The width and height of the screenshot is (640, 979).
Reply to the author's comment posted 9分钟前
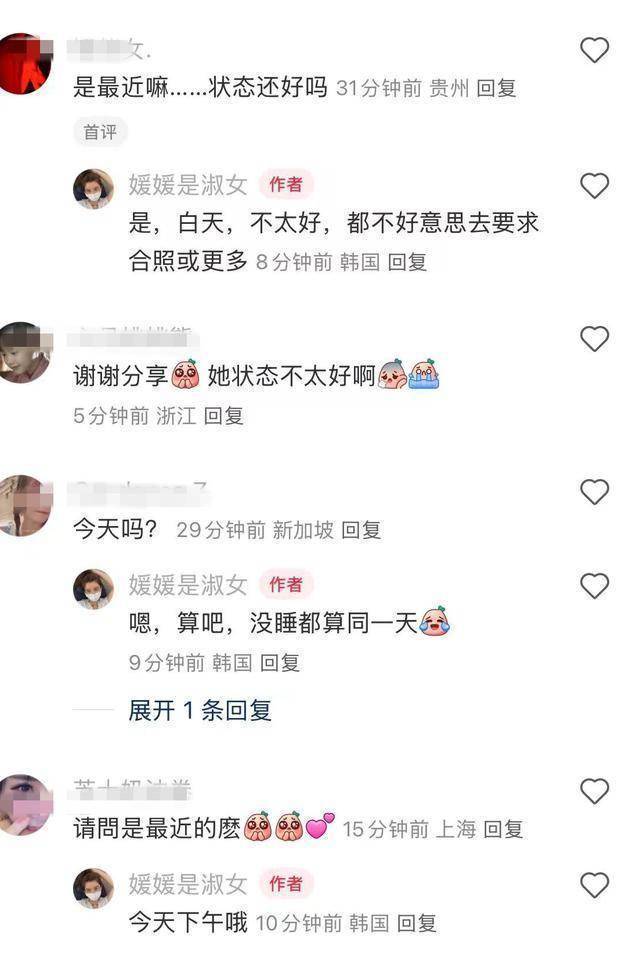[x=280, y=662]
